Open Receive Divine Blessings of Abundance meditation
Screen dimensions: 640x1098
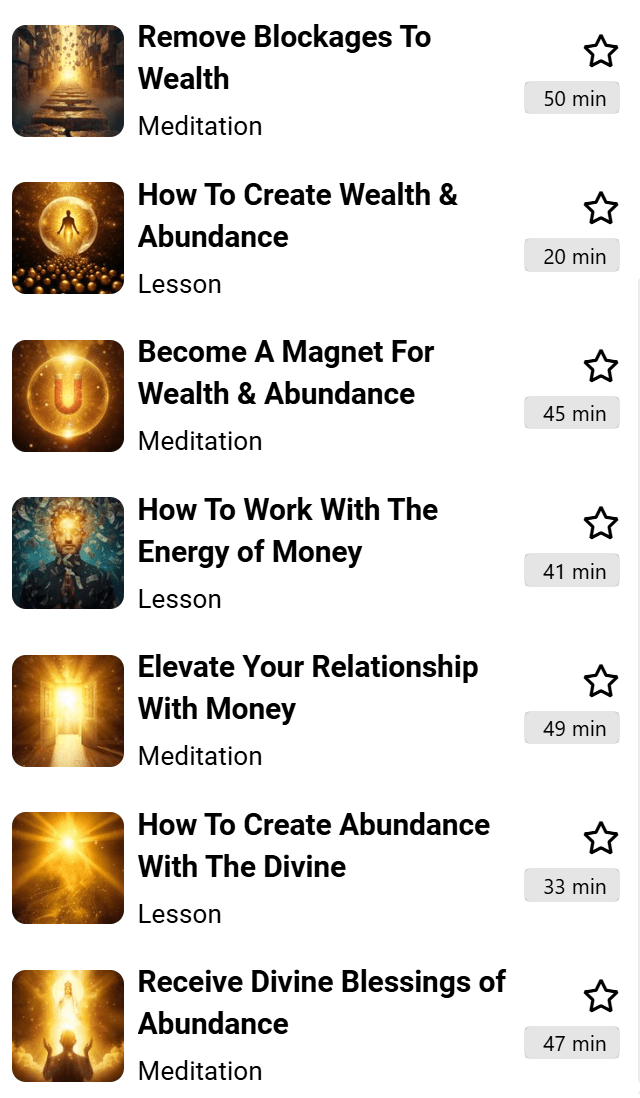(x=321, y=1003)
